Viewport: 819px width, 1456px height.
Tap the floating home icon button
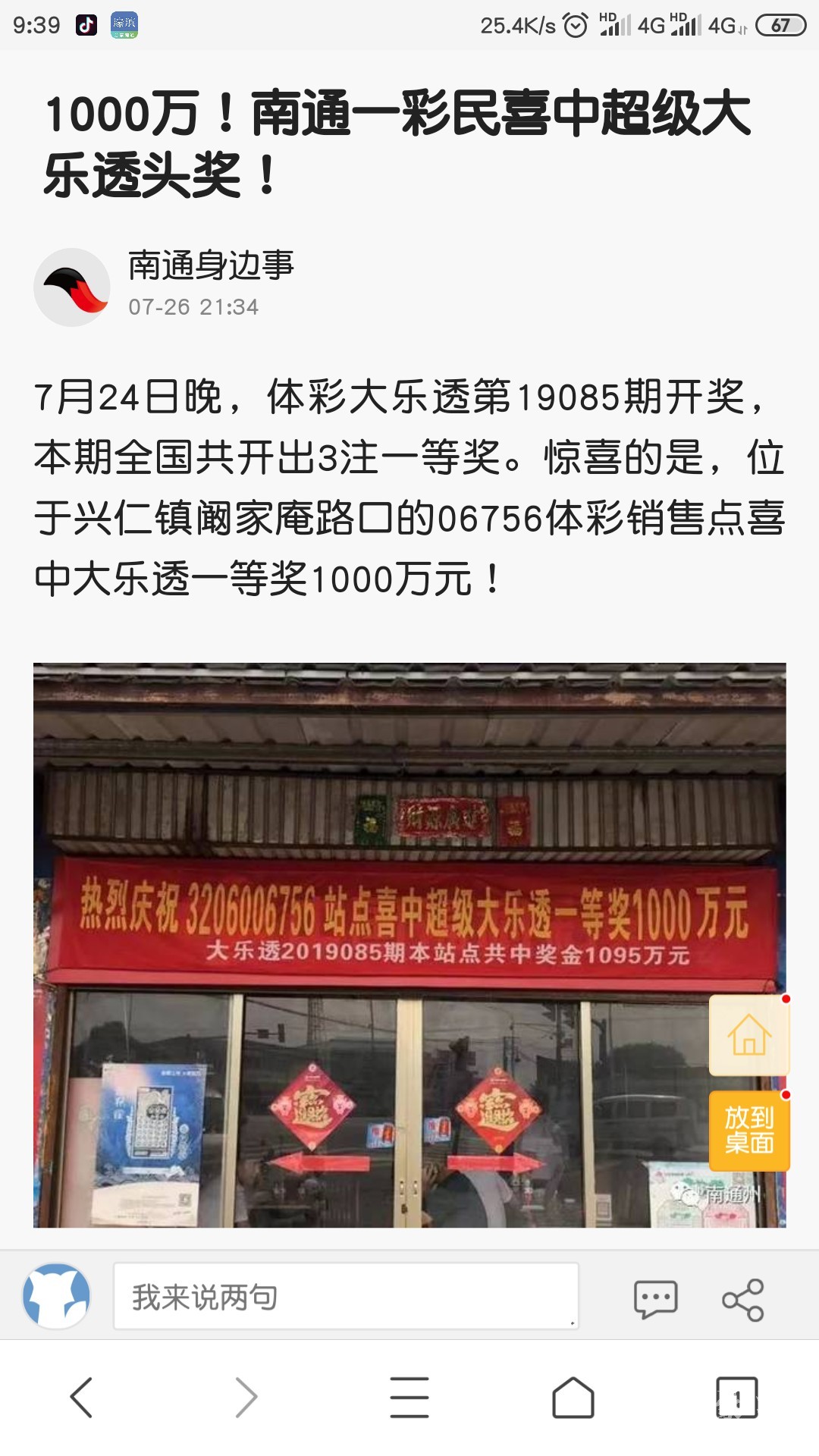pos(749,1035)
